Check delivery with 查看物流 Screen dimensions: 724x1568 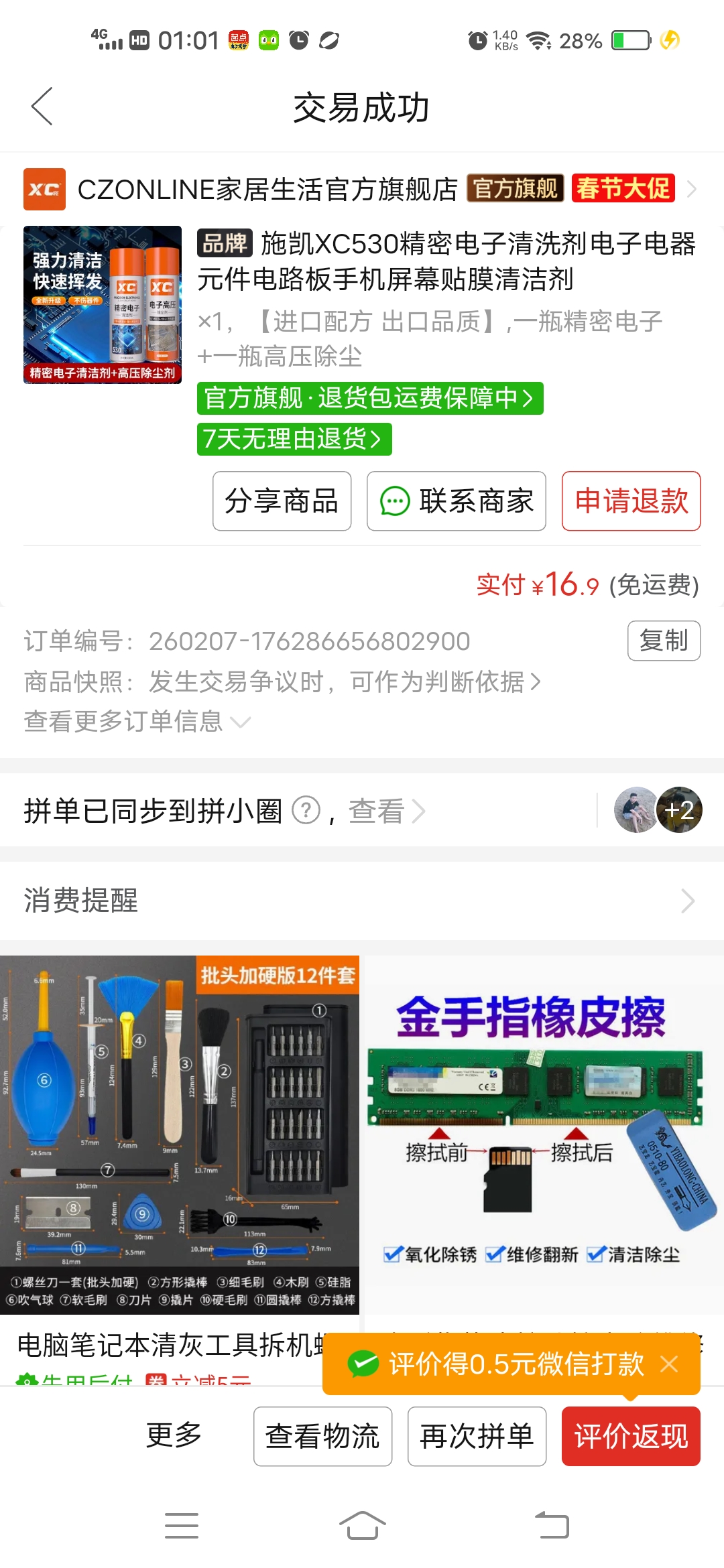pos(322,1436)
